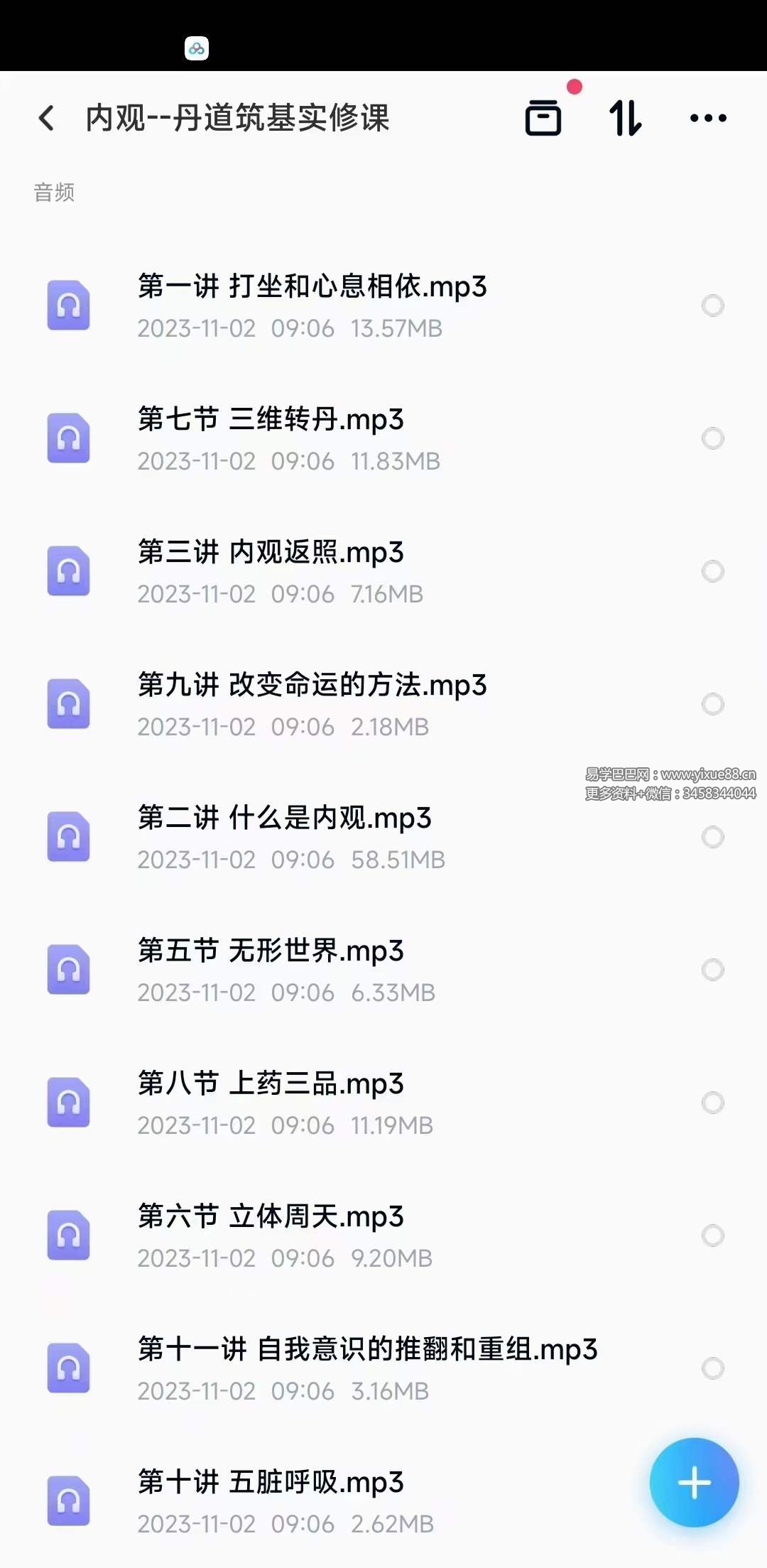Select the circle beside 第二讲 什么是内观.mp3
767x1568 pixels.
[x=712, y=836]
